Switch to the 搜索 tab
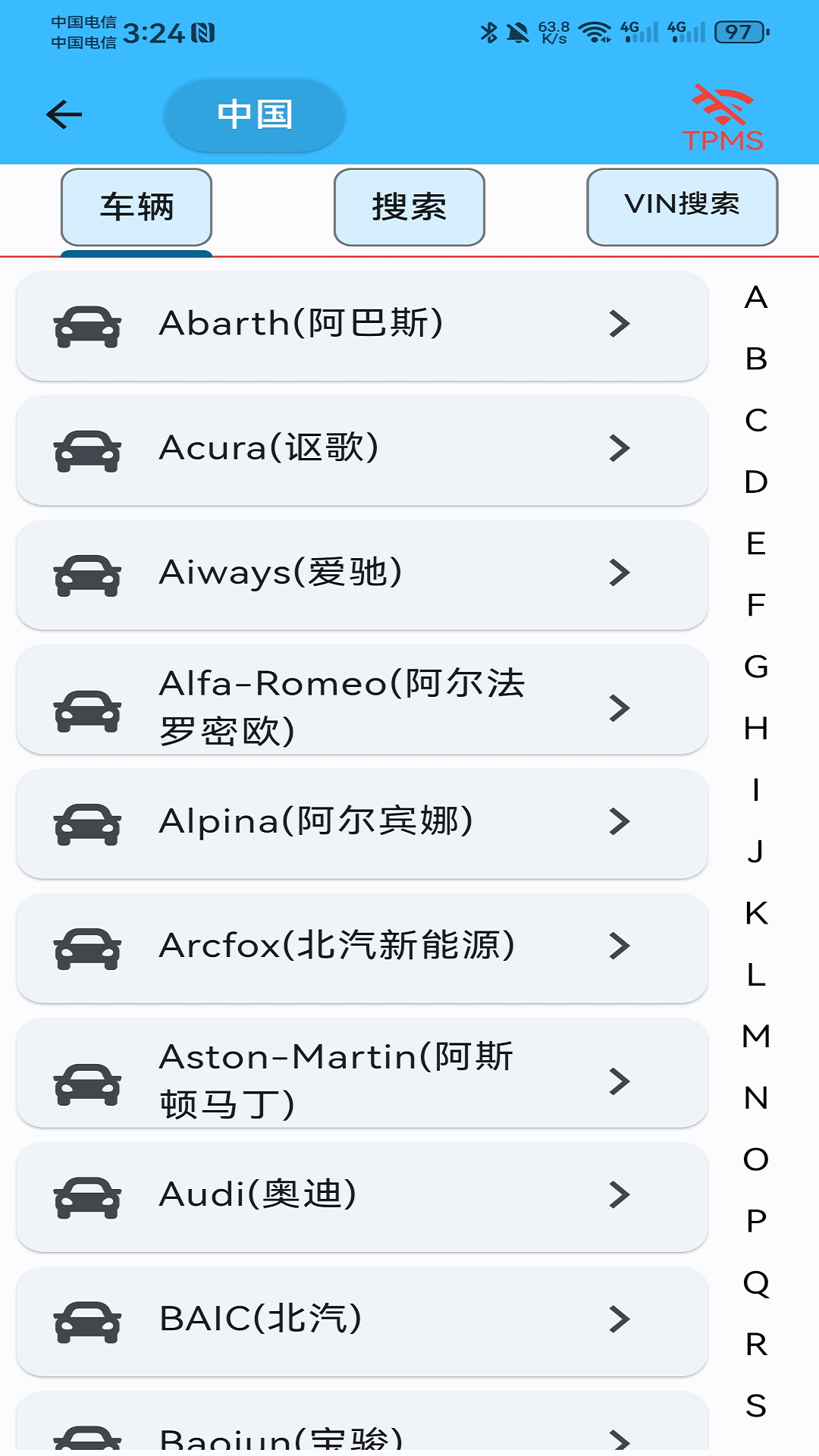This screenshot has width=819, height=1456. [x=409, y=206]
